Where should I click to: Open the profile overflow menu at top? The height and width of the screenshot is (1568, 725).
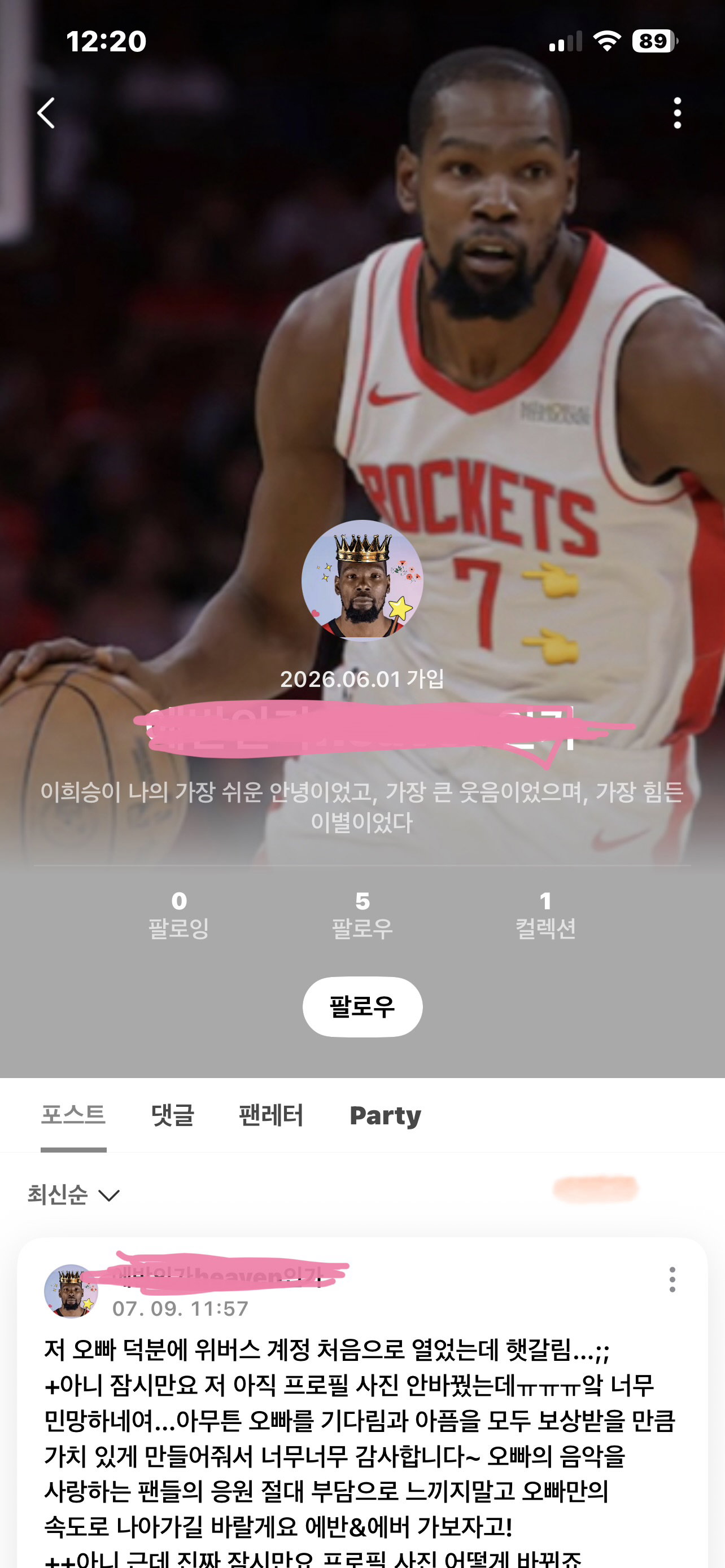pos(677,113)
